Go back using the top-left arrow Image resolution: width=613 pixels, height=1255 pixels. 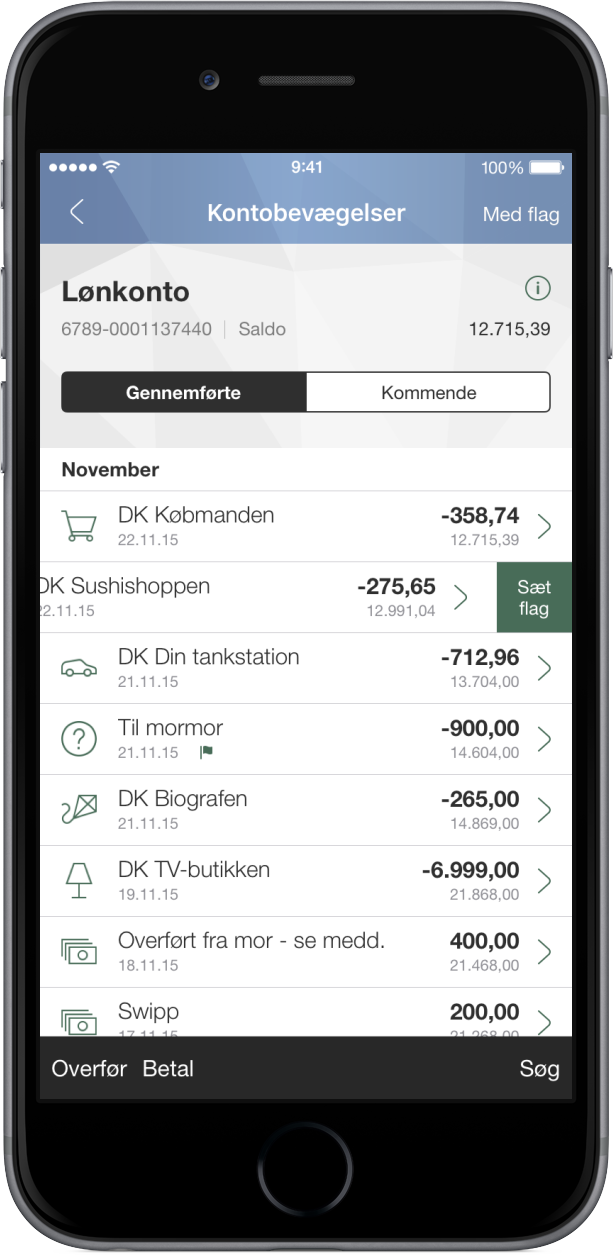tap(77, 212)
